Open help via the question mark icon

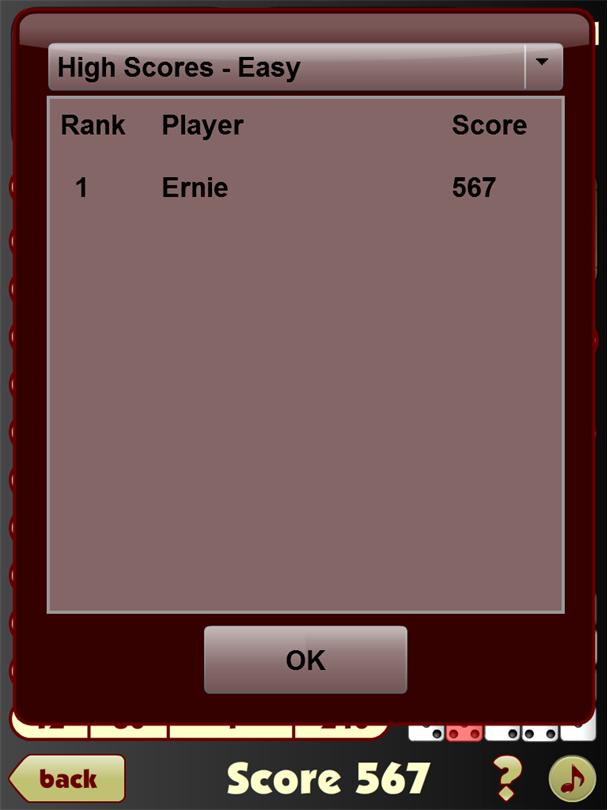(x=507, y=778)
